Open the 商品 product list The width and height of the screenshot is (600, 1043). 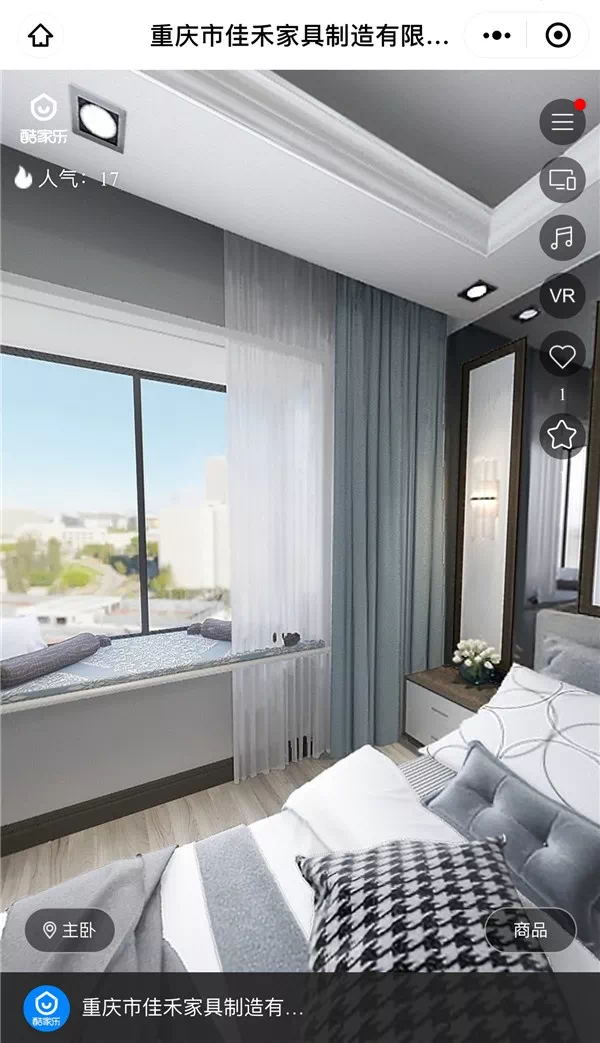pyautogui.click(x=530, y=930)
